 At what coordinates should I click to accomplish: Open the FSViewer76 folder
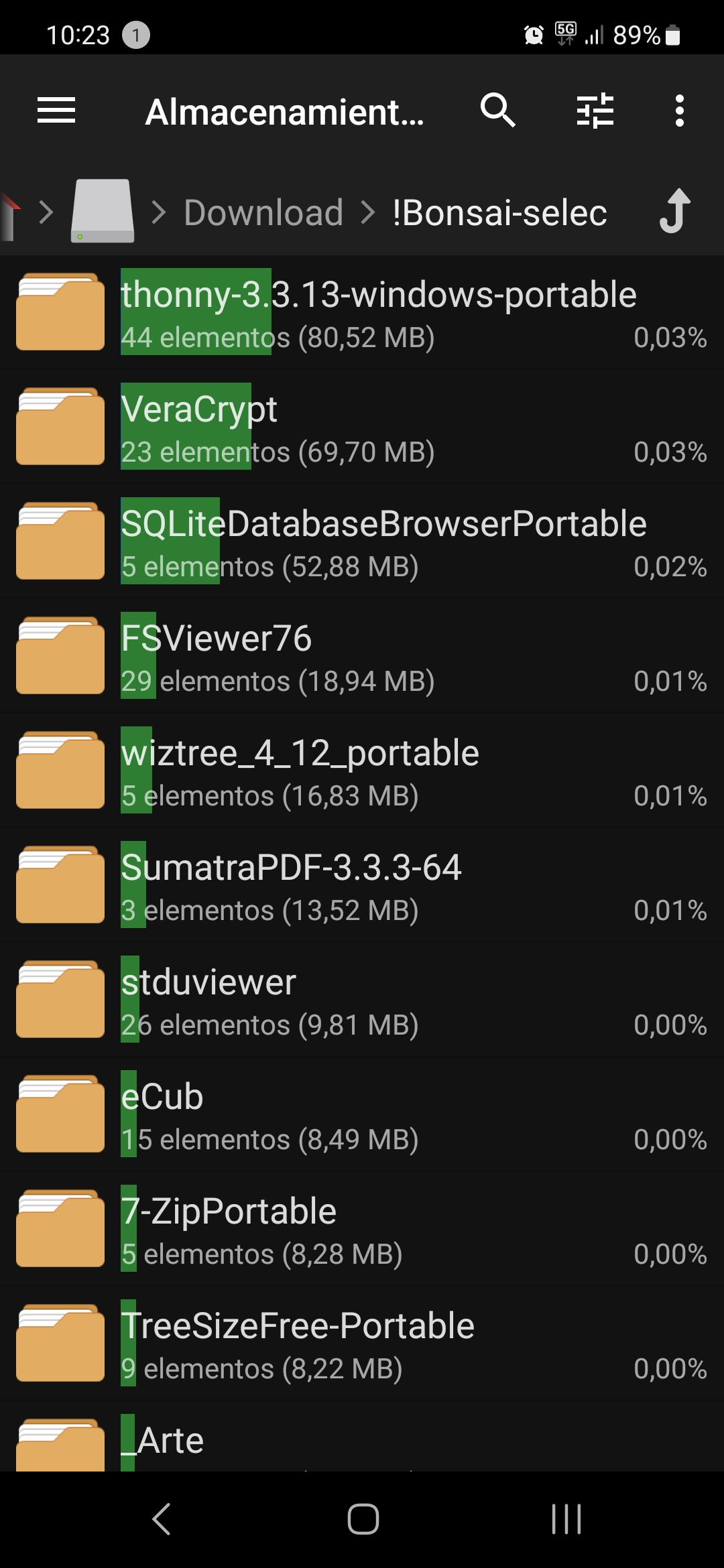(x=362, y=656)
